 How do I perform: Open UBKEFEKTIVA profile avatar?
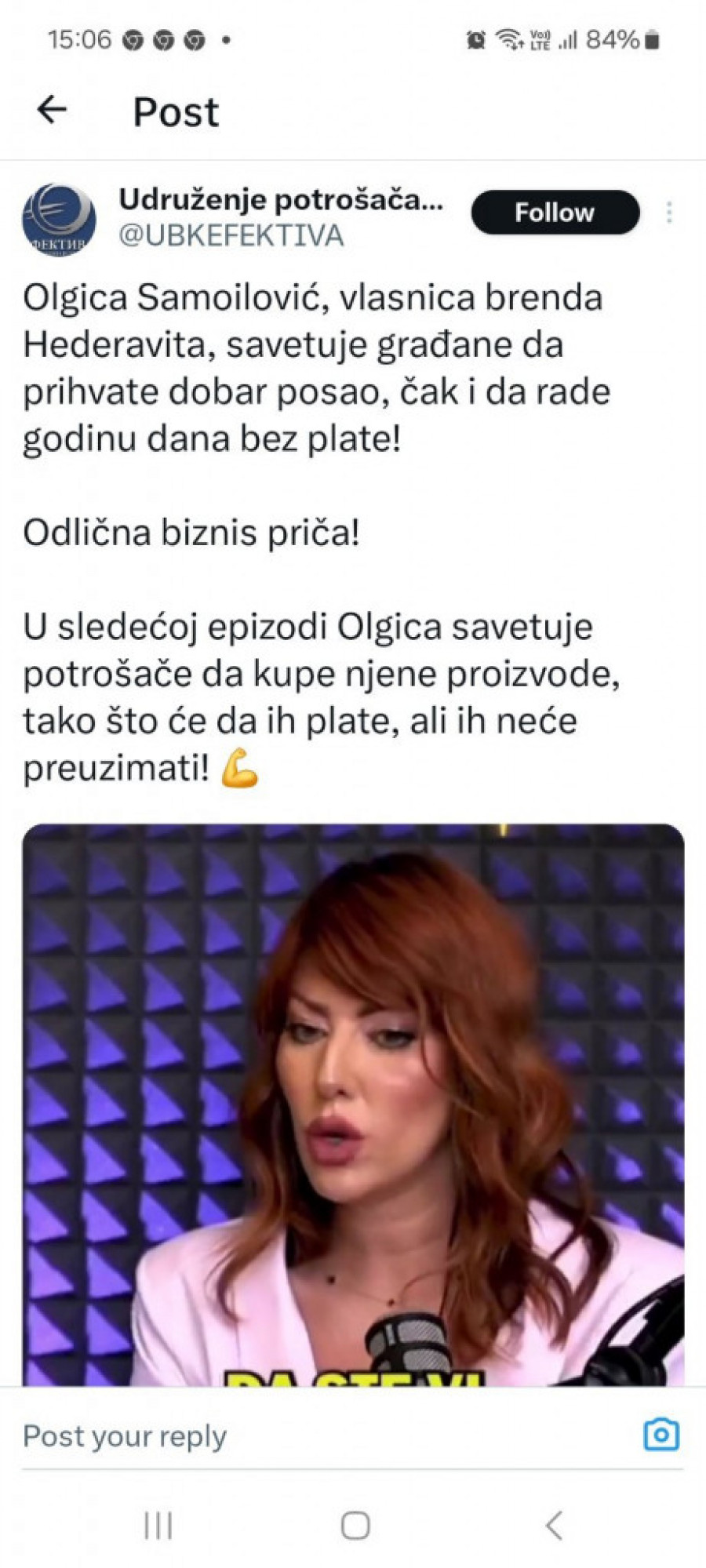tap(59, 220)
